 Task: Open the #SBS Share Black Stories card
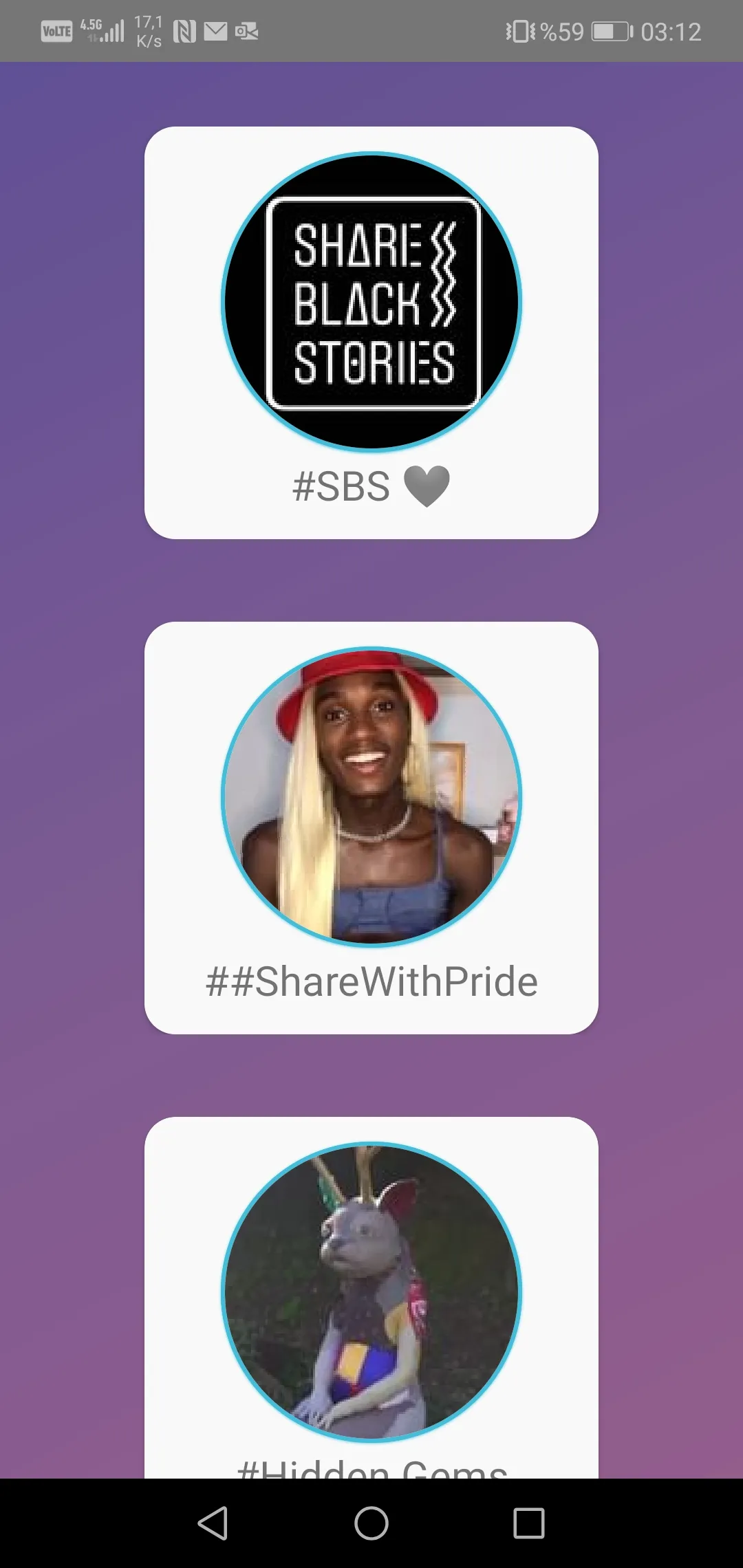coord(371,332)
